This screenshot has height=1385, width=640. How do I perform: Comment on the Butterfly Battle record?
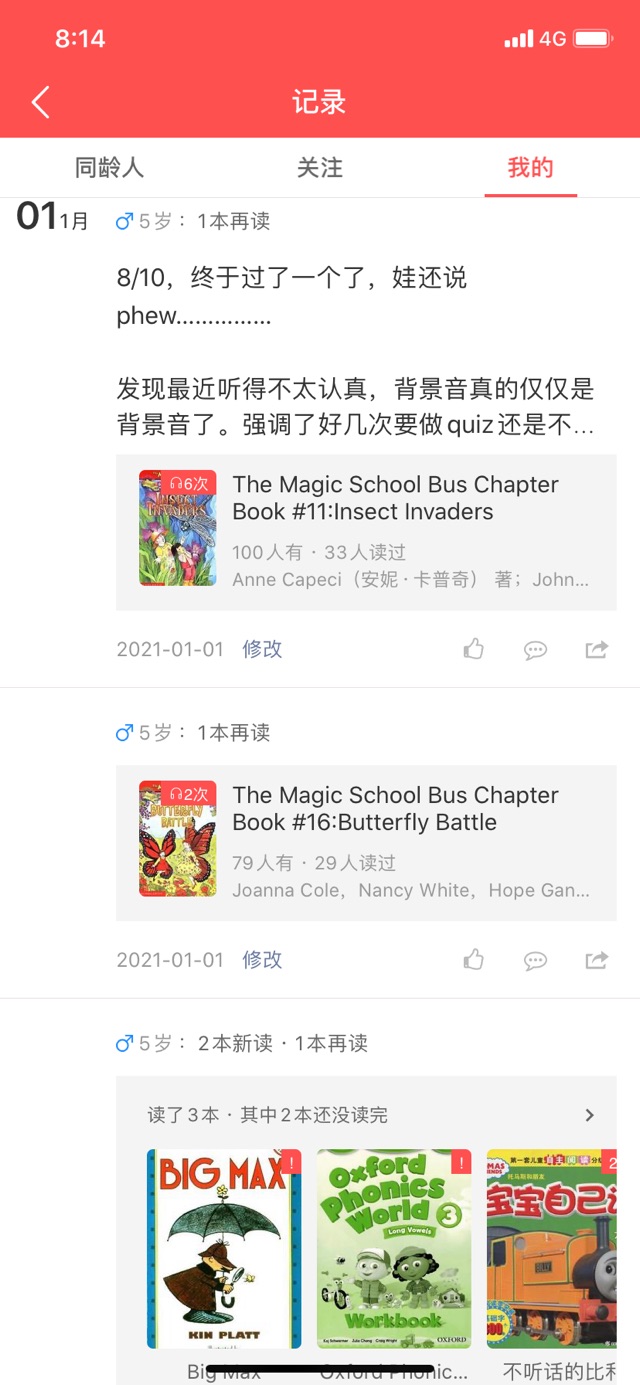click(x=535, y=961)
